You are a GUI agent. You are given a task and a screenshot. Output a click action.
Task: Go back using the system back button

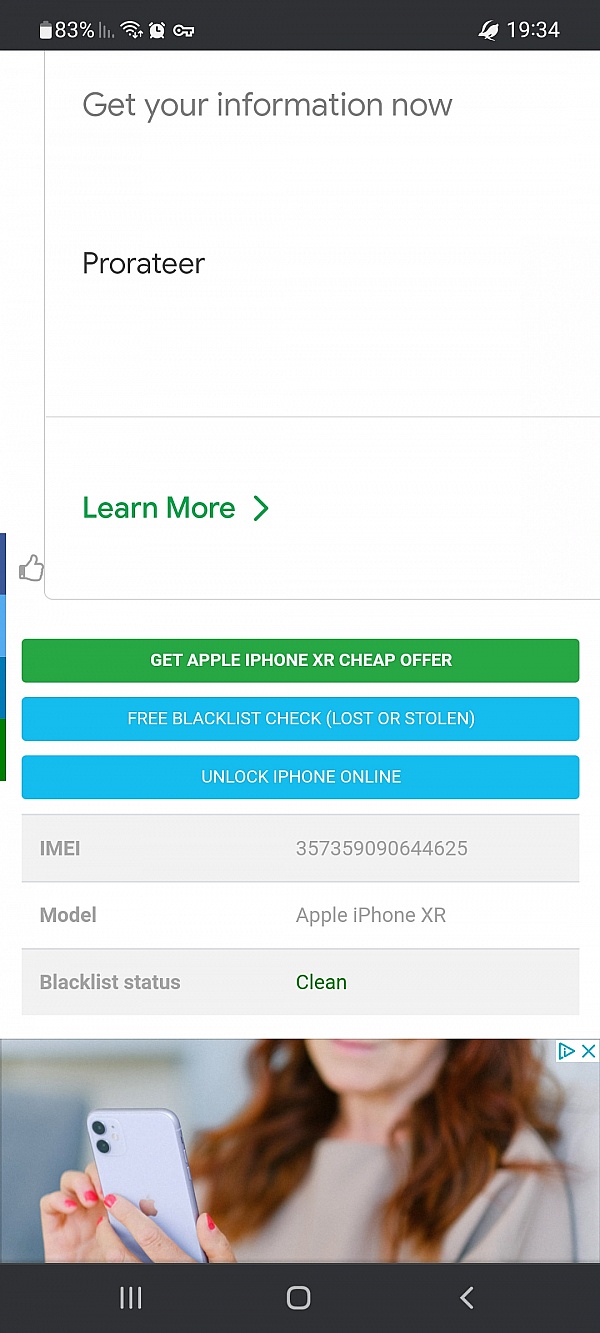click(466, 1298)
